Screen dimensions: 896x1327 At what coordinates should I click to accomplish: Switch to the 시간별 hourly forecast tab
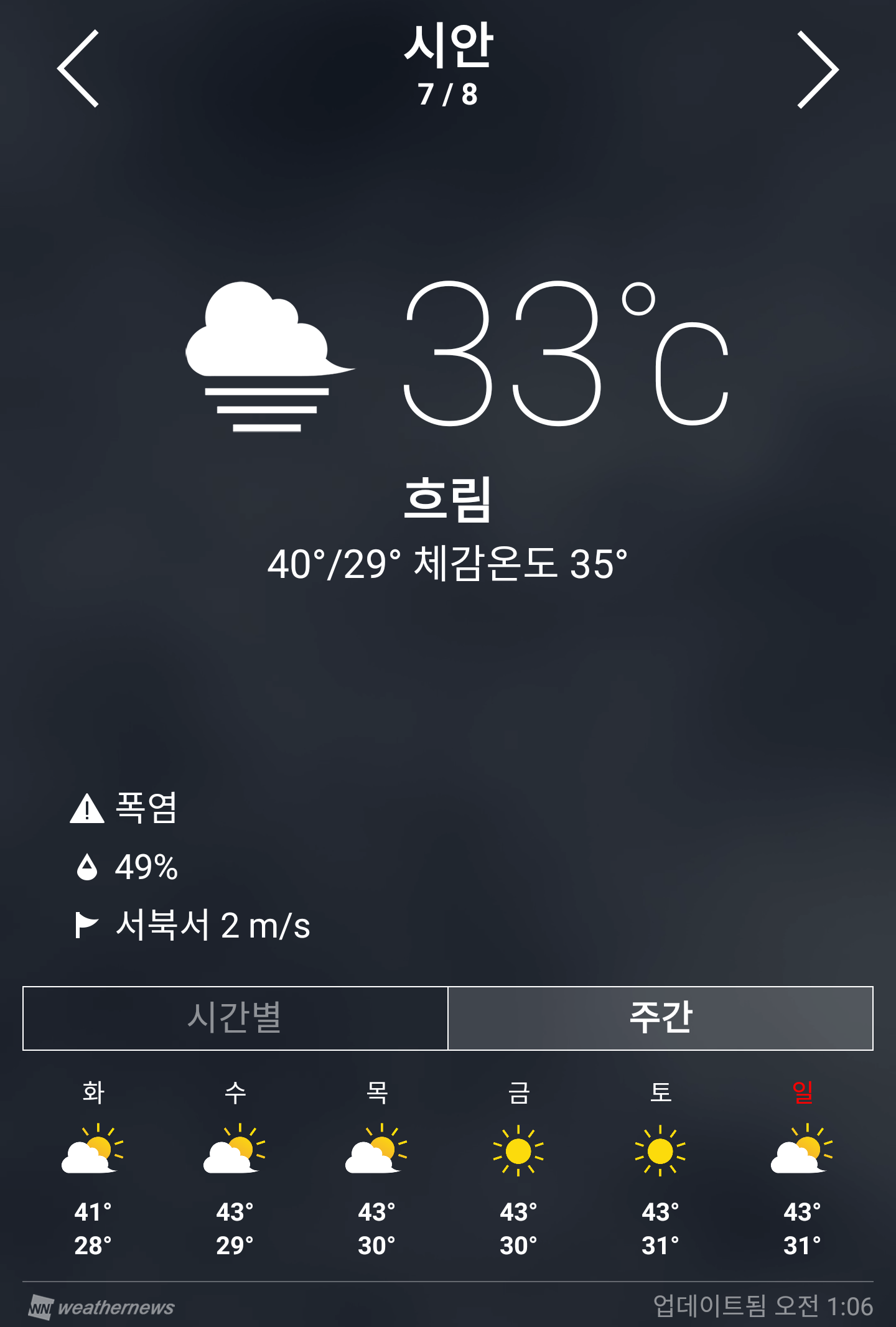pos(235,1018)
